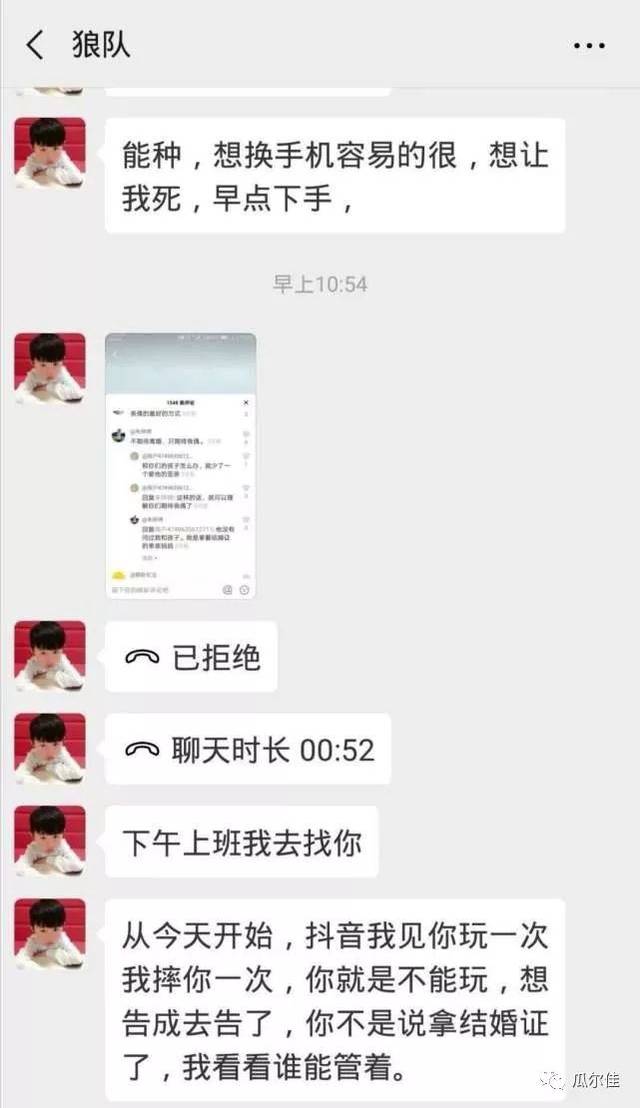Image resolution: width=640 pixels, height=1108 pixels.
Task: Go back from the 狼队 chat
Action: click(35, 46)
